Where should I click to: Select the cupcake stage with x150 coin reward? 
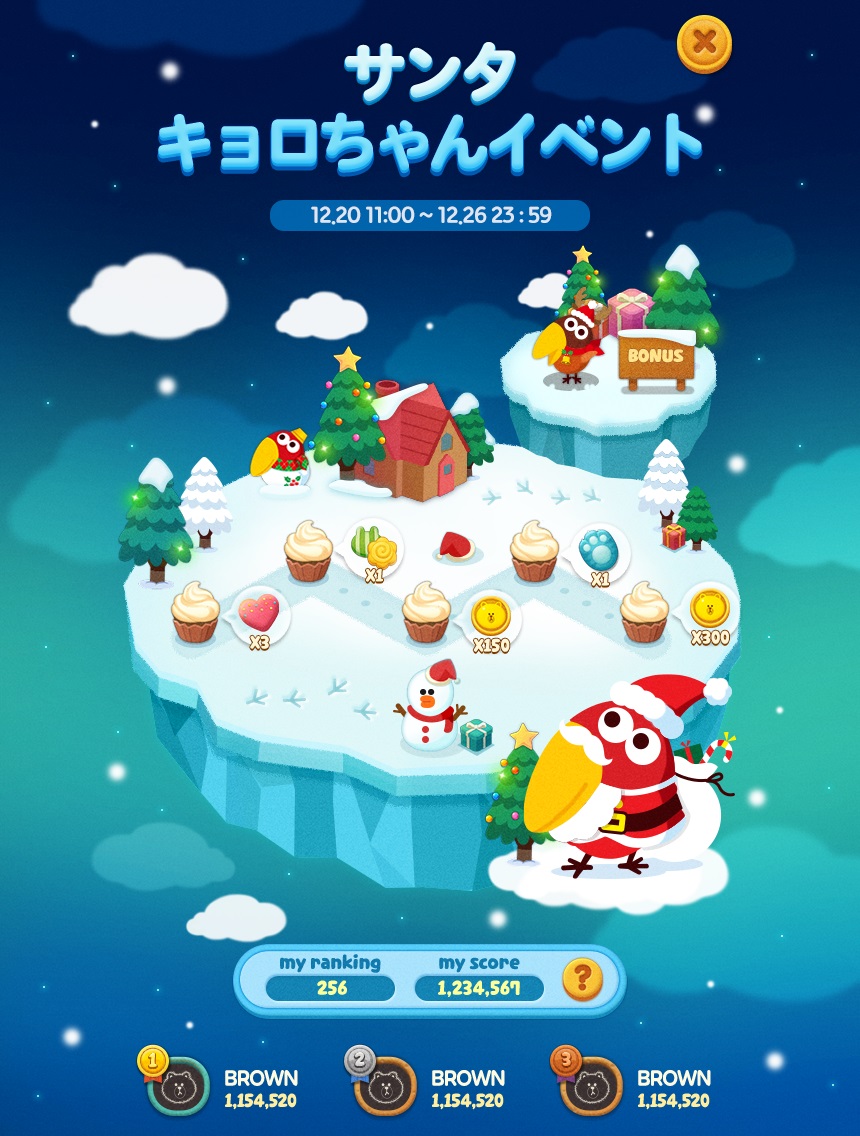point(427,612)
